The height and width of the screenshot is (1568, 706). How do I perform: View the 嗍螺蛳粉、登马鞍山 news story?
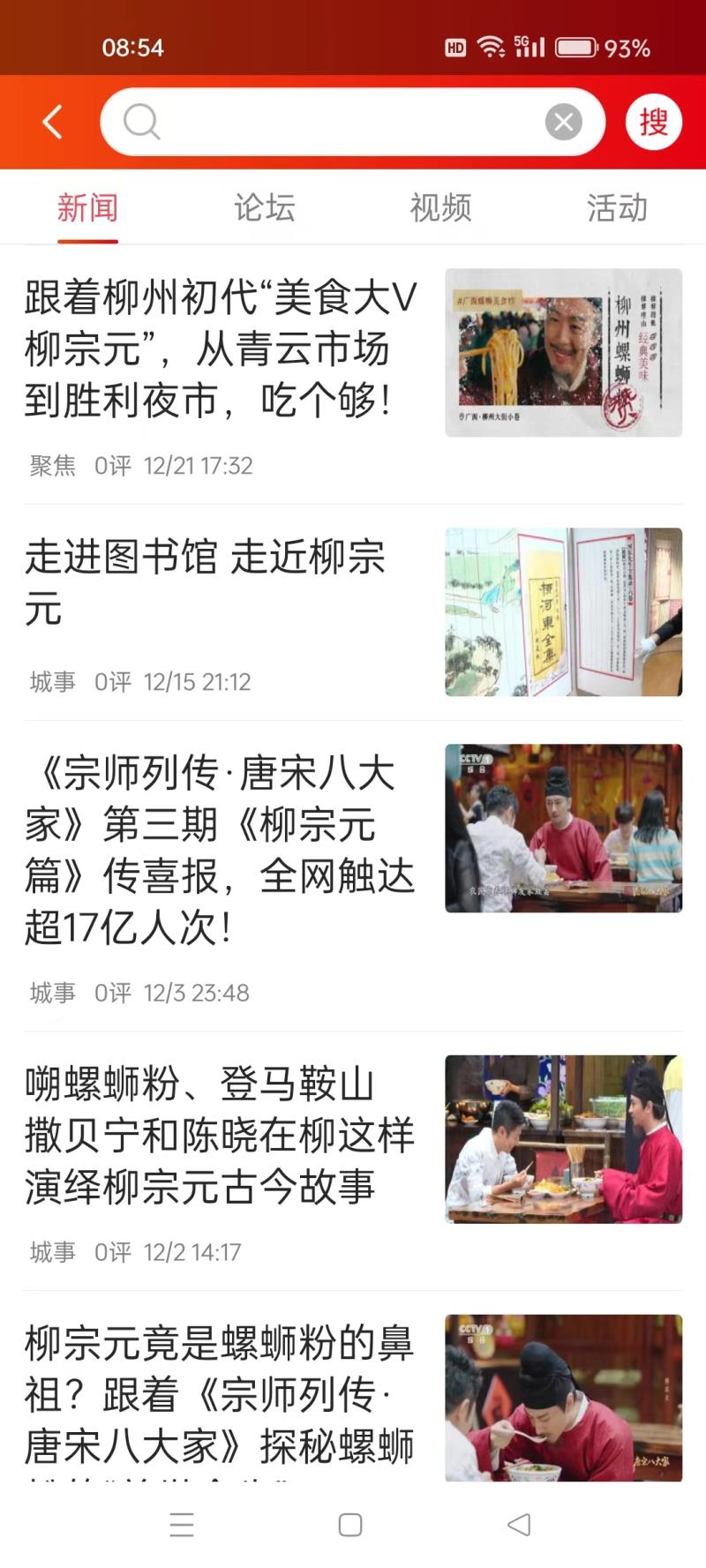pos(221,1135)
